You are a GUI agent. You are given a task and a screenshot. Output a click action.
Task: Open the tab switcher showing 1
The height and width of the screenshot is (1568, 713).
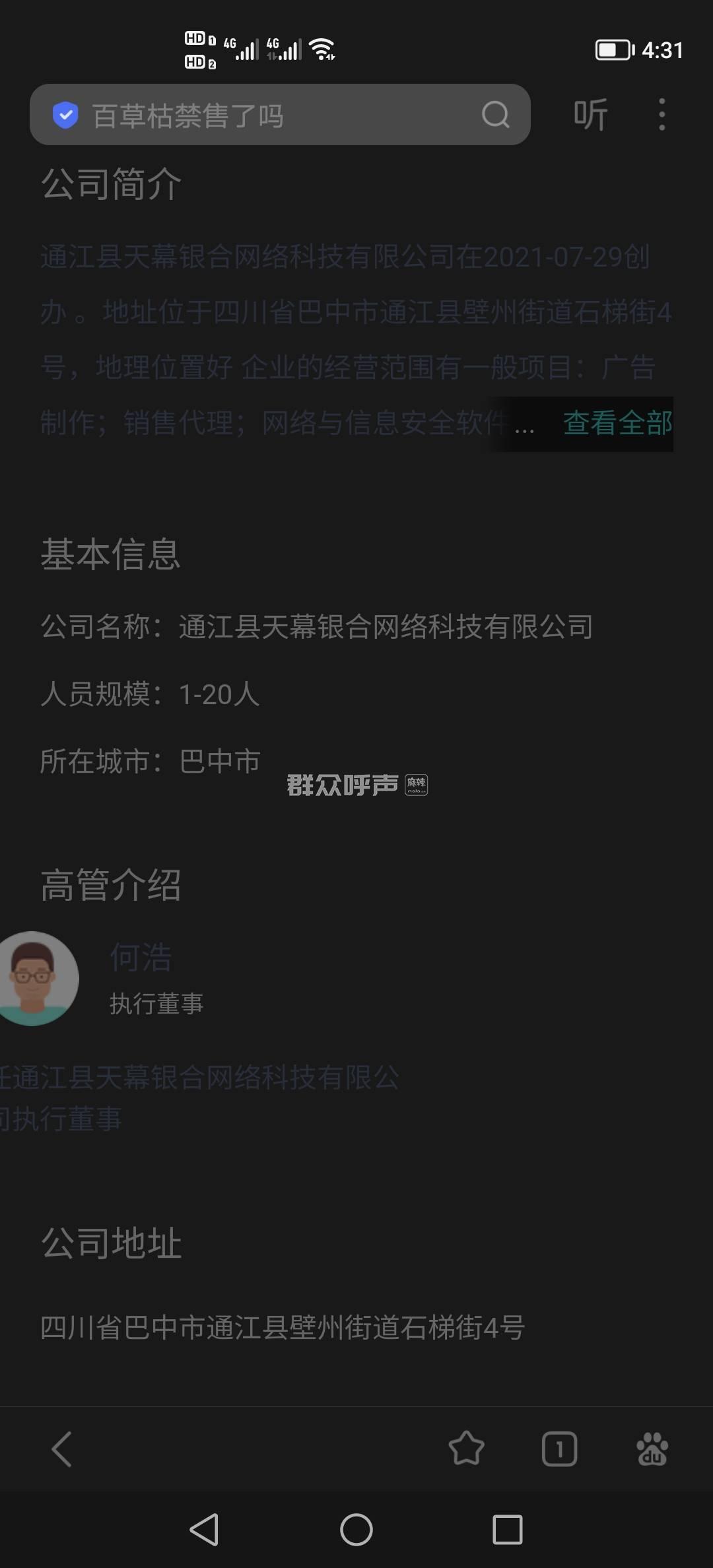pos(559,1450)
